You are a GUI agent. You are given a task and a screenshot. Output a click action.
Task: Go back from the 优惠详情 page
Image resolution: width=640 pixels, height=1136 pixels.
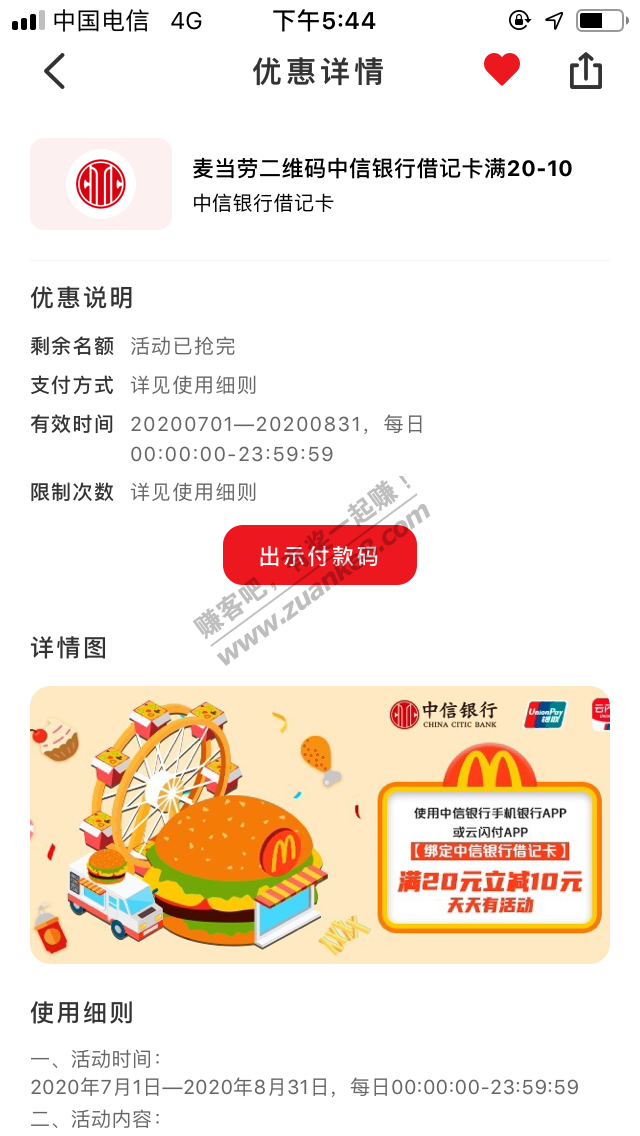[55, 72]
